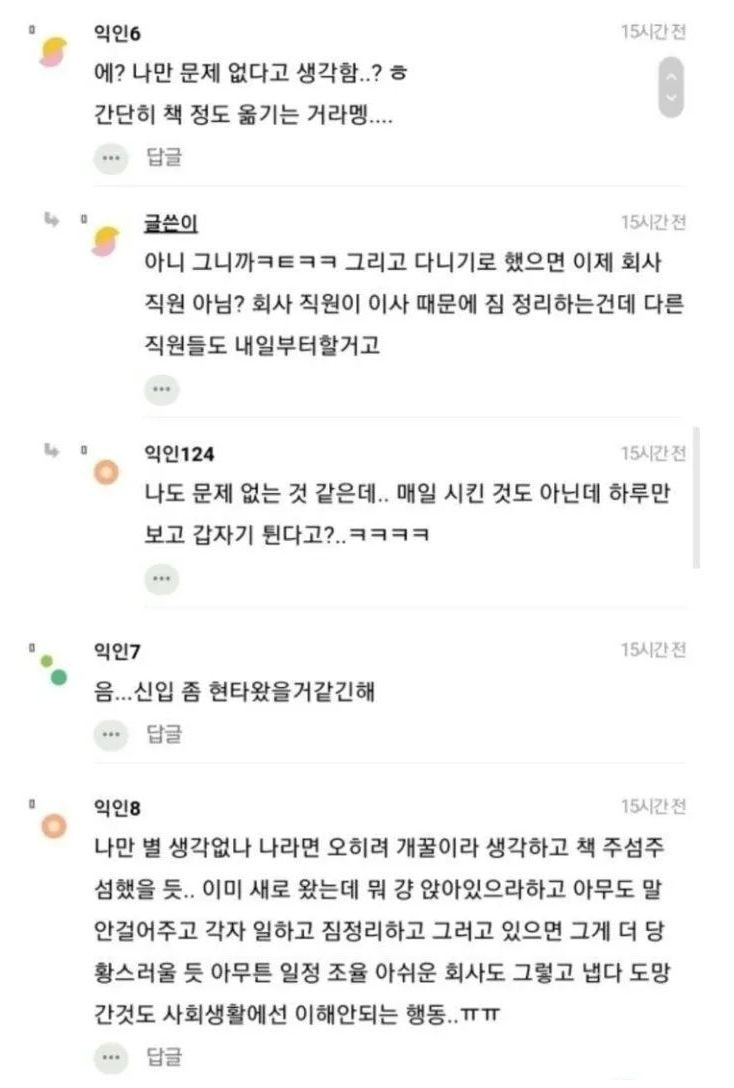Screen dimensions: 734x1088
Task: Open more options under 익인6's comment
Action: (111, 158)
